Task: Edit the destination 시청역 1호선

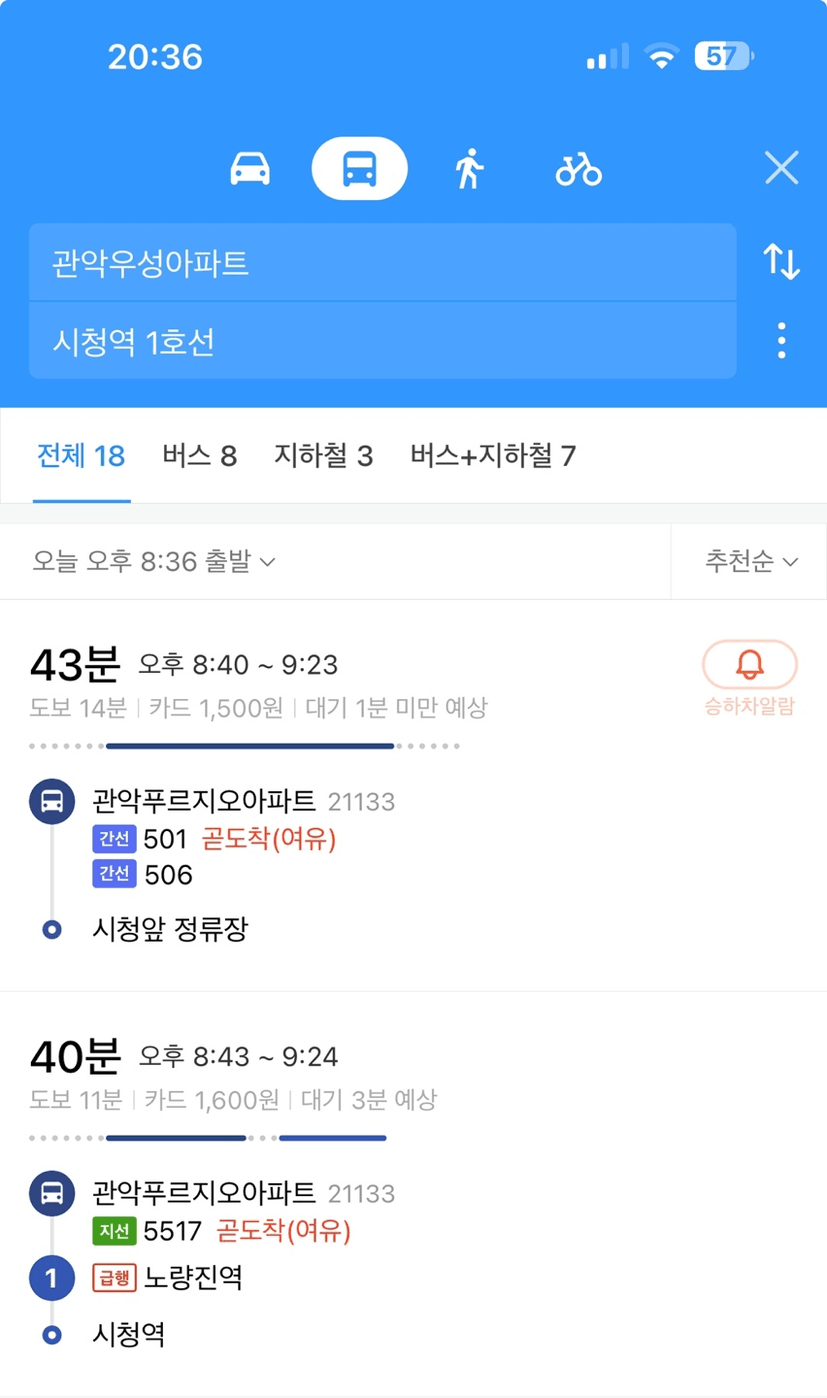Action: 382,341
